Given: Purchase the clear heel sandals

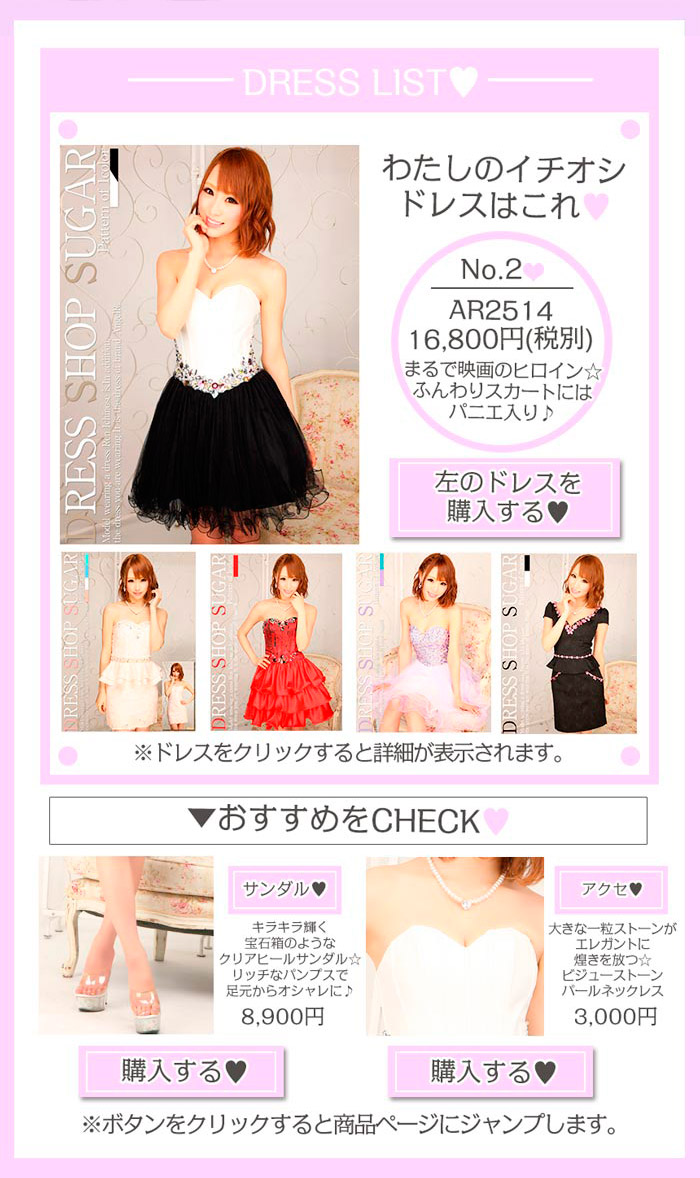Looking at the screenshot, I should pos(182,1071).
